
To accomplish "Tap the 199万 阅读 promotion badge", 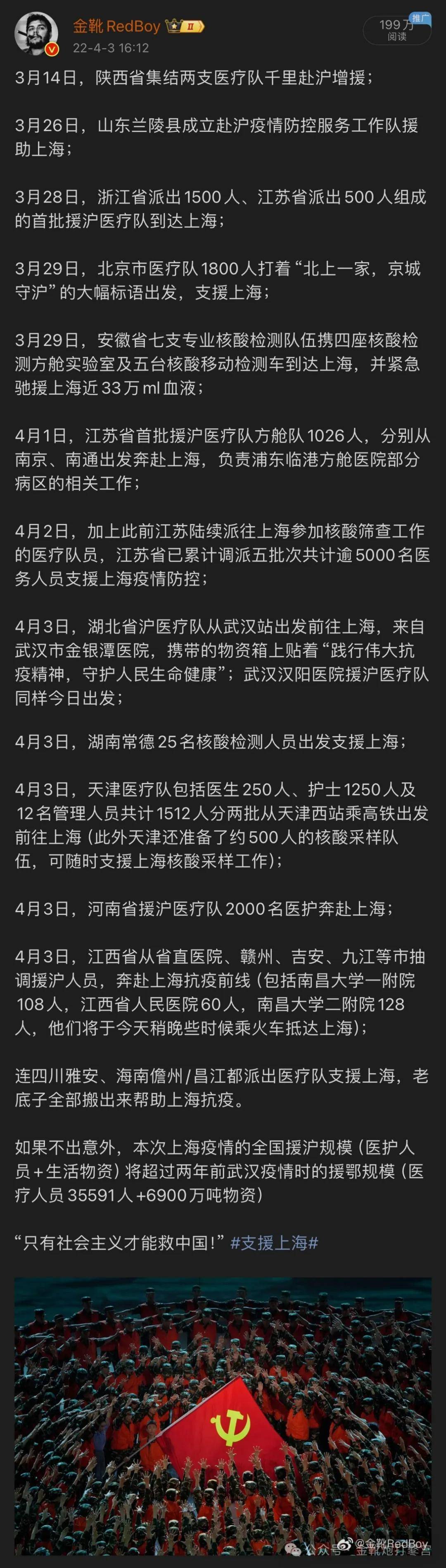I will click(397, 30).
